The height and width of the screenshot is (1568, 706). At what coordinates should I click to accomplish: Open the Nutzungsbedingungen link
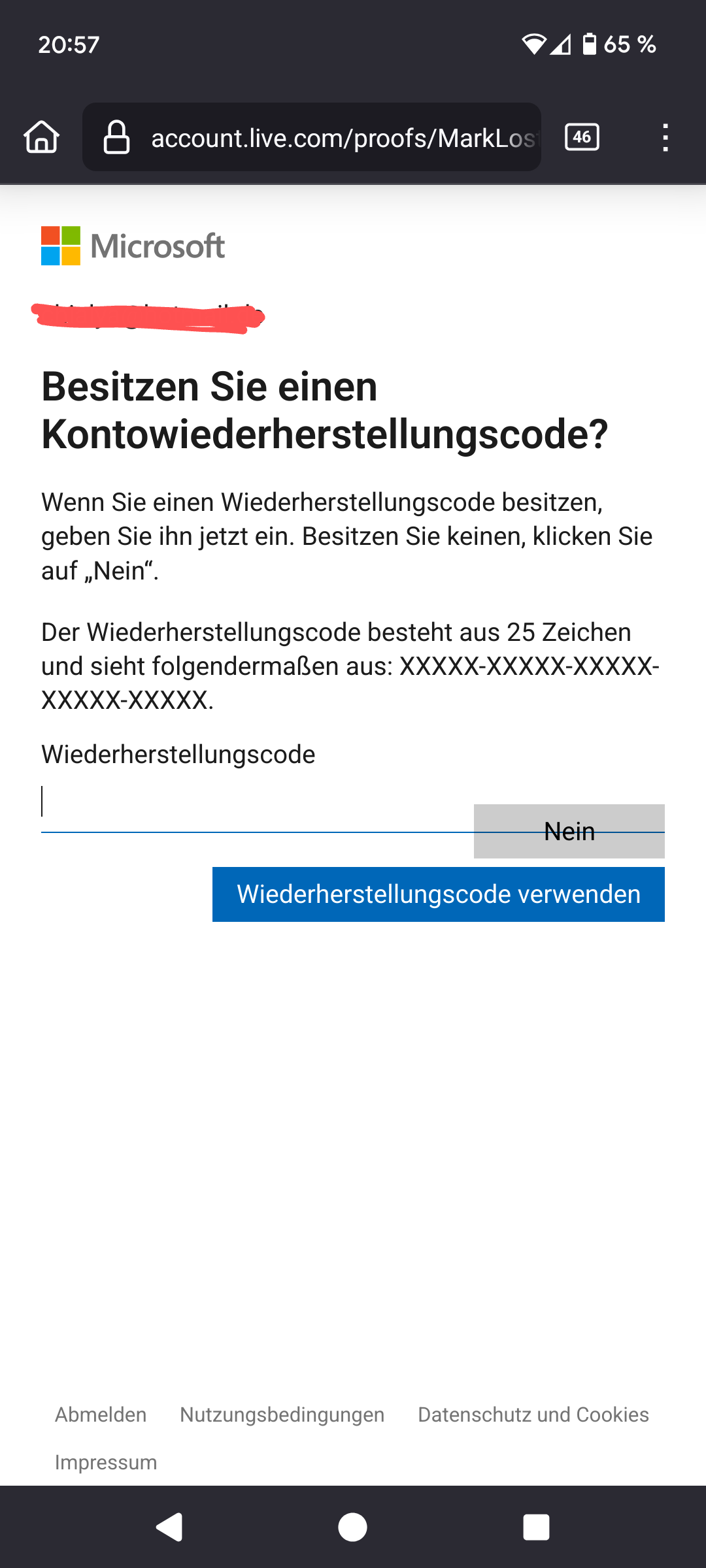(x=282, y=1414)
